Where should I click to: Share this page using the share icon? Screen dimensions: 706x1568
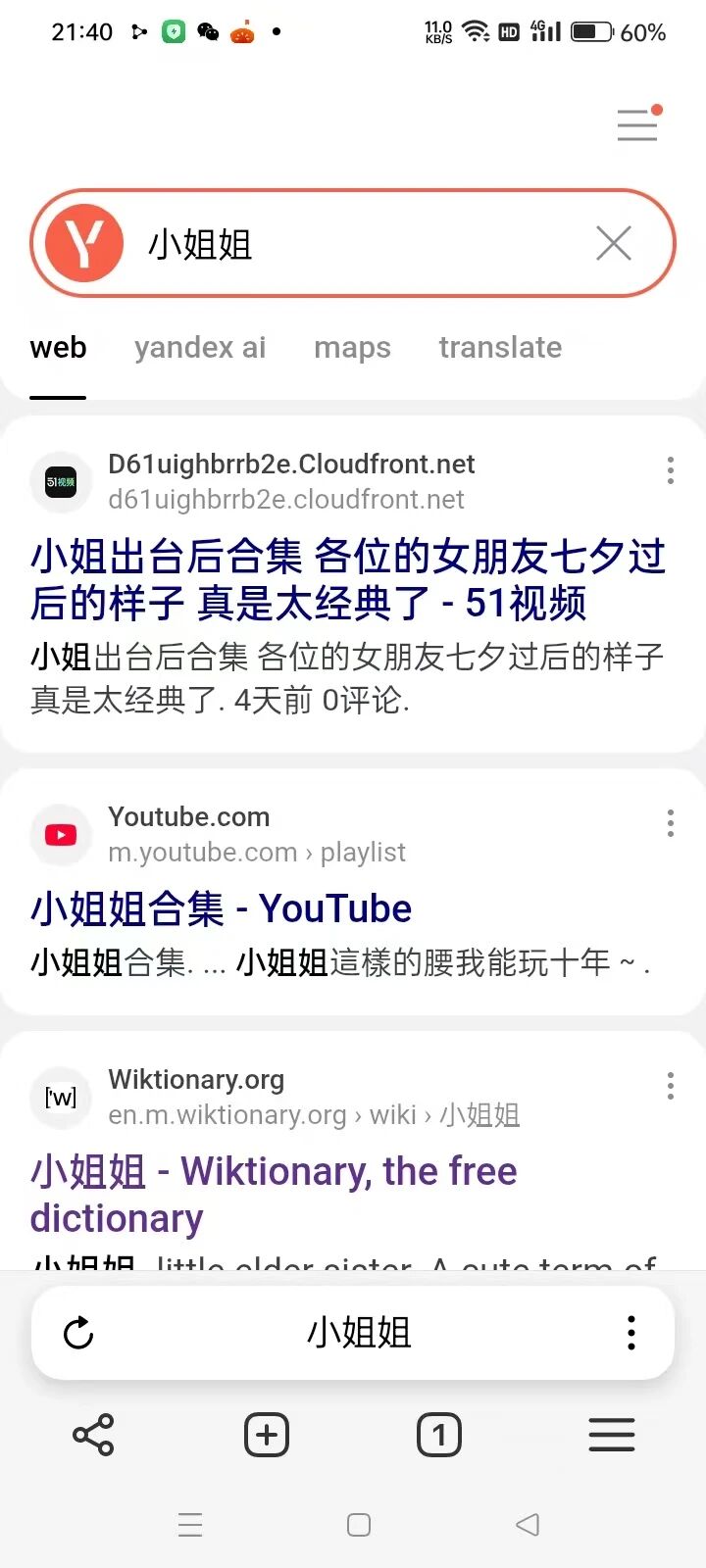pyautogui.click(x=94, y=1435)
